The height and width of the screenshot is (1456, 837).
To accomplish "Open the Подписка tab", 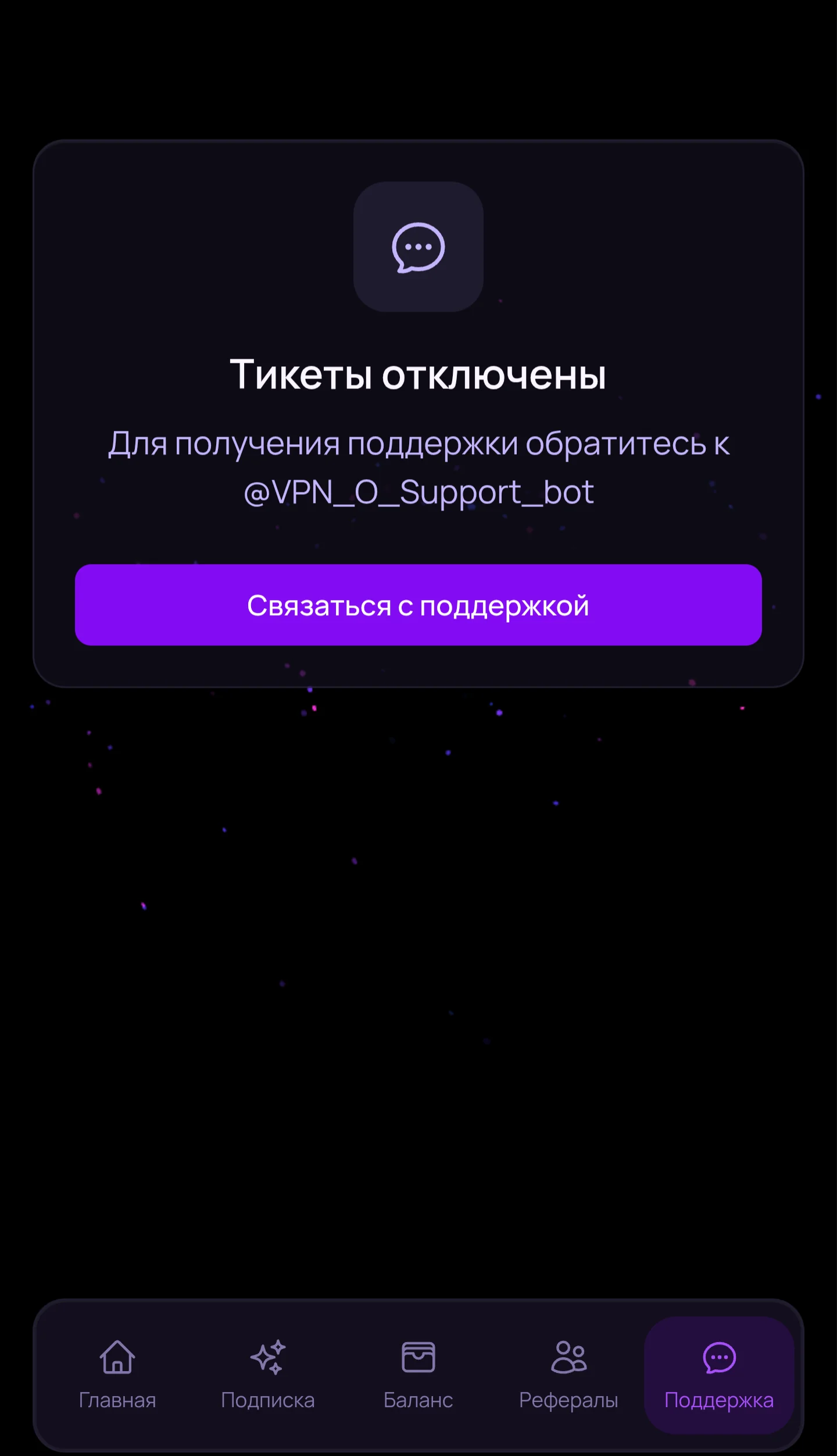I will tap(268, 1375).
